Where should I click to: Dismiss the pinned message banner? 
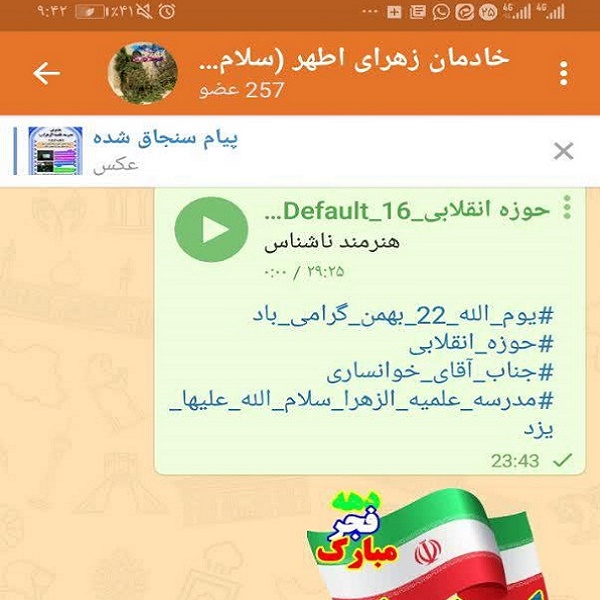563,151
